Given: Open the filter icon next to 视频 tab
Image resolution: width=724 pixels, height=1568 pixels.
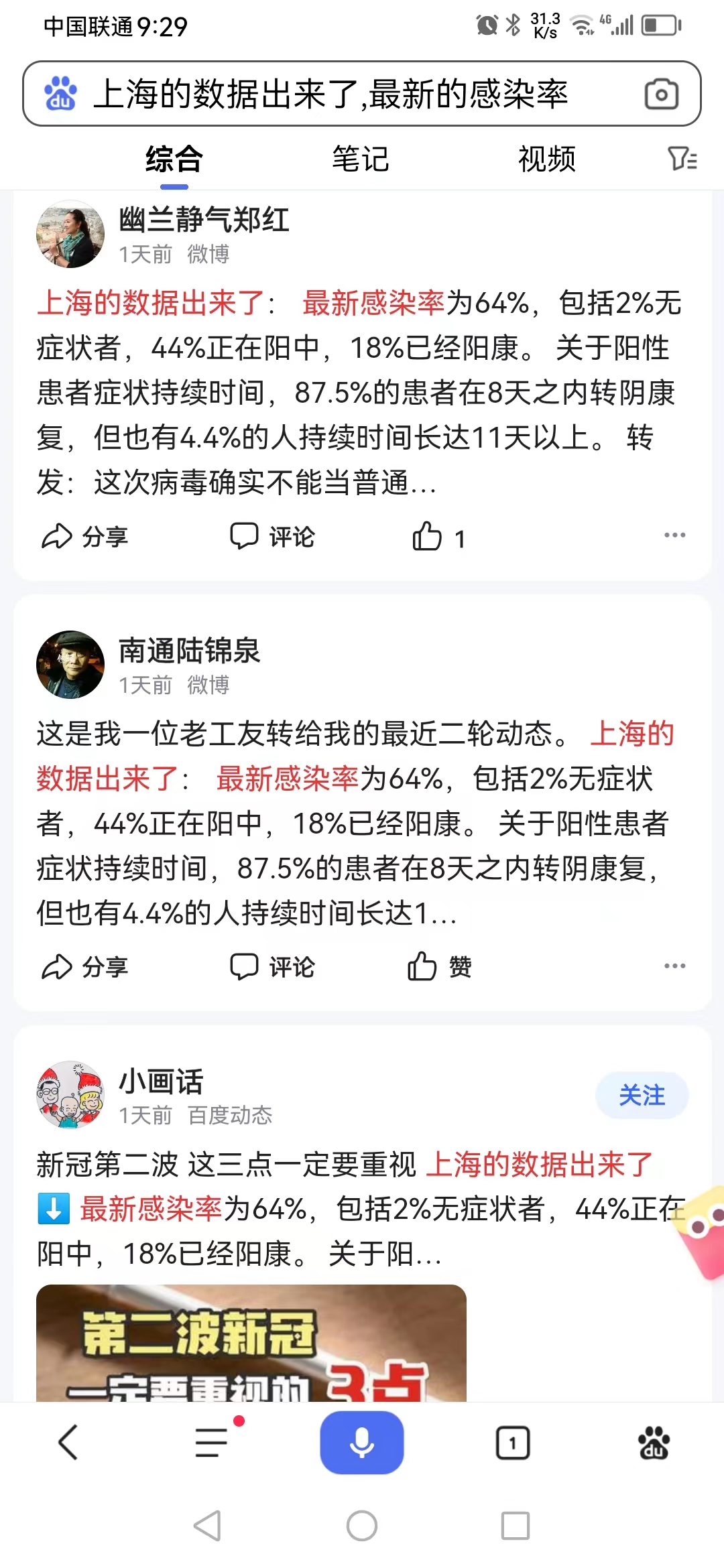Looking at the screenshot, I should 682,159.
